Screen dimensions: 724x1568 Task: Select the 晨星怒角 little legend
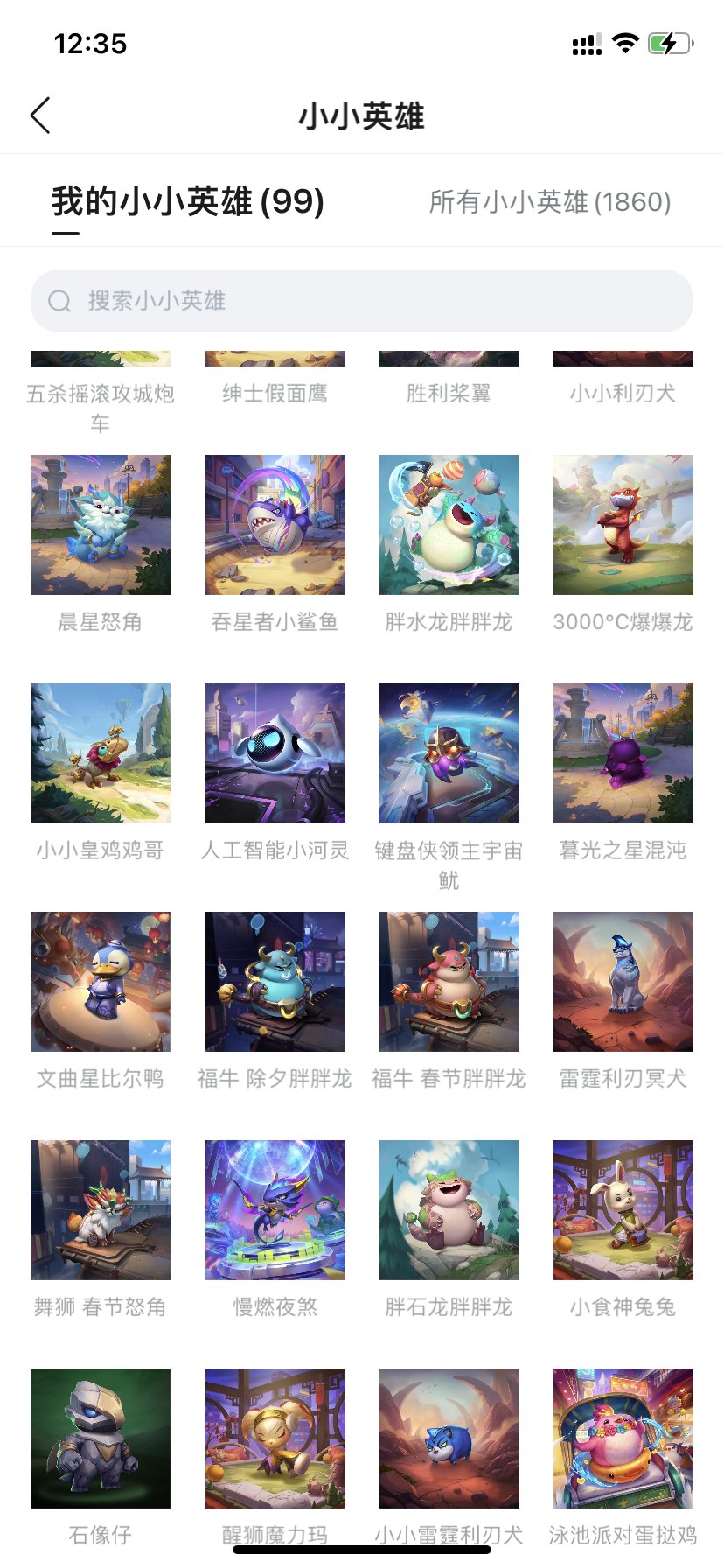click(x=100, y=524)
